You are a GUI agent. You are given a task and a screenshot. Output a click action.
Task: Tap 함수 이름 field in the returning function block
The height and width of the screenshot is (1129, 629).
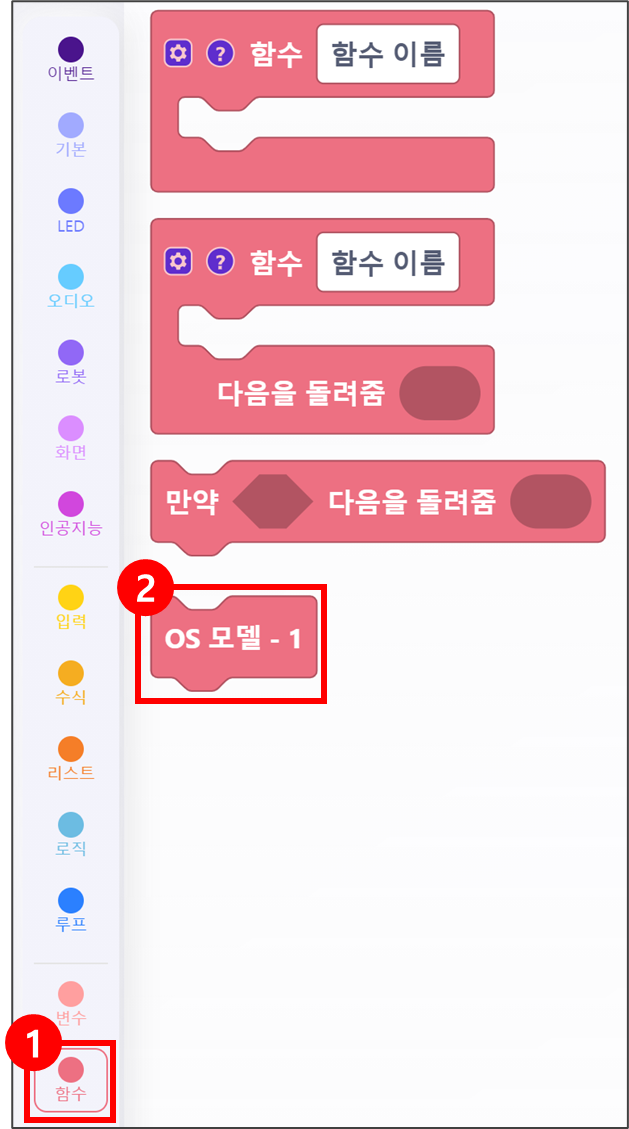[388, 263]
